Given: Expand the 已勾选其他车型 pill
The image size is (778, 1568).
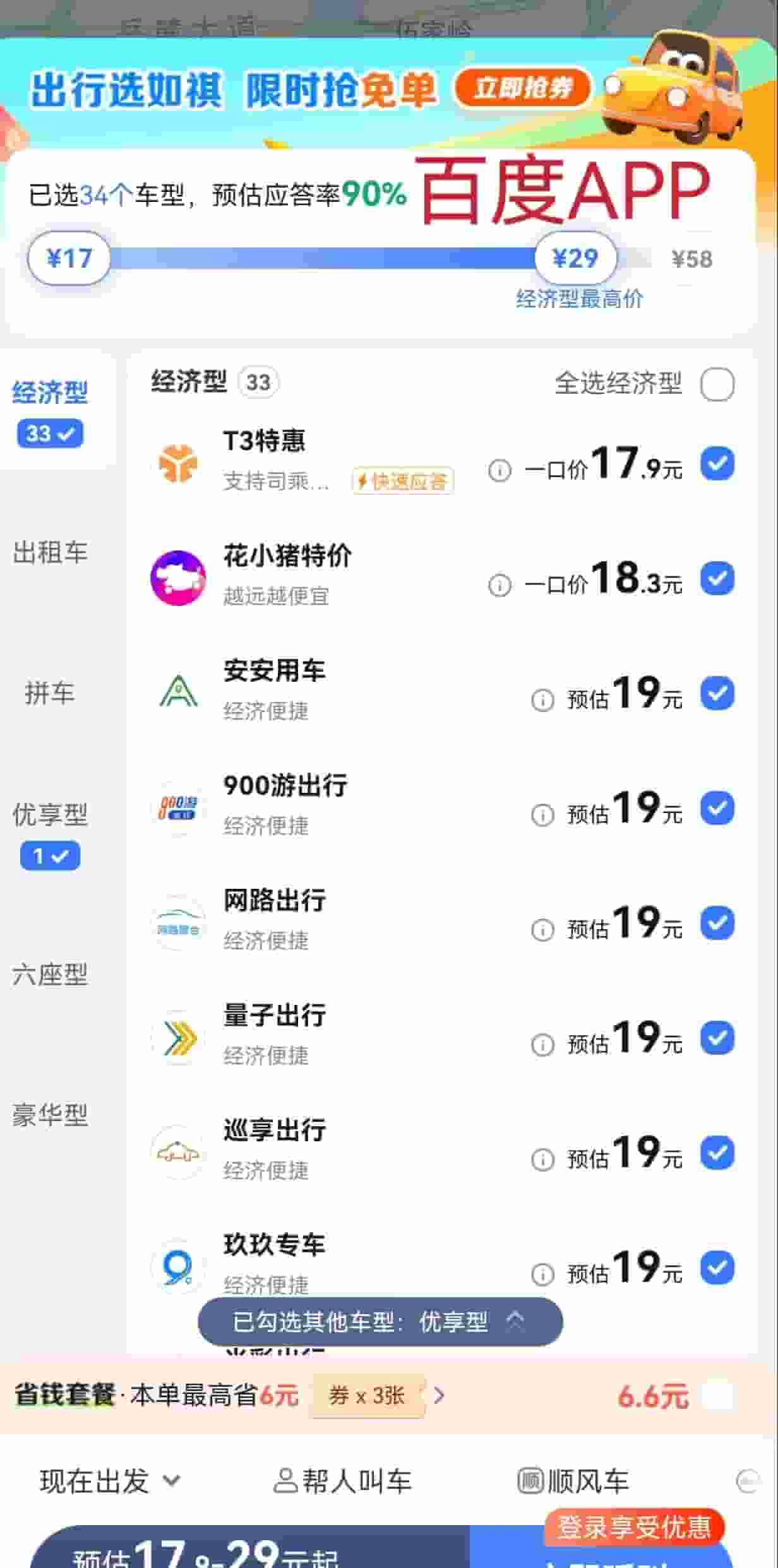Looking at the screenshot, I should pyautogui.click(x=380, y=1321).
